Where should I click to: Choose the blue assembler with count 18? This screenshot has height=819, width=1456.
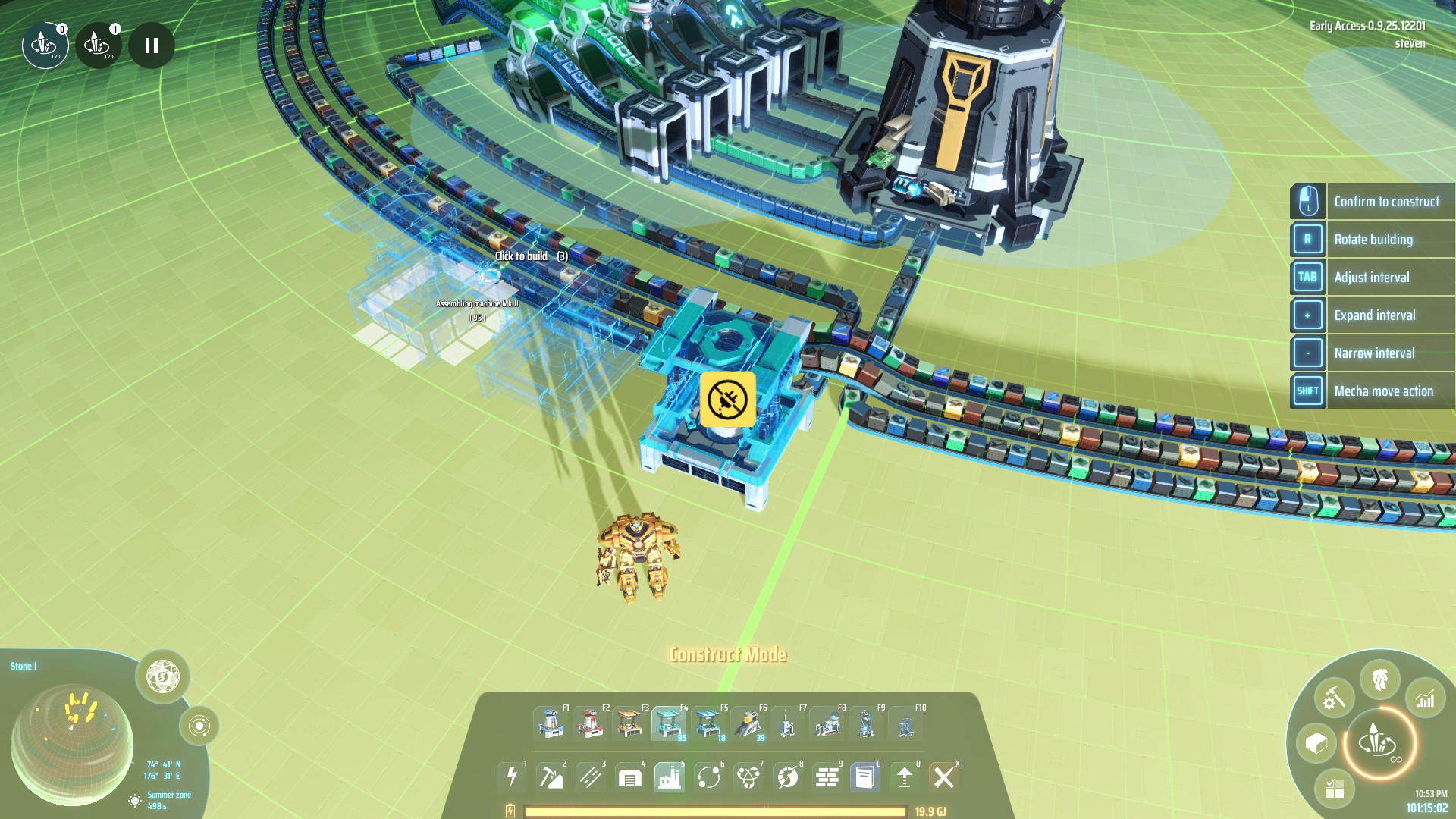708,723
